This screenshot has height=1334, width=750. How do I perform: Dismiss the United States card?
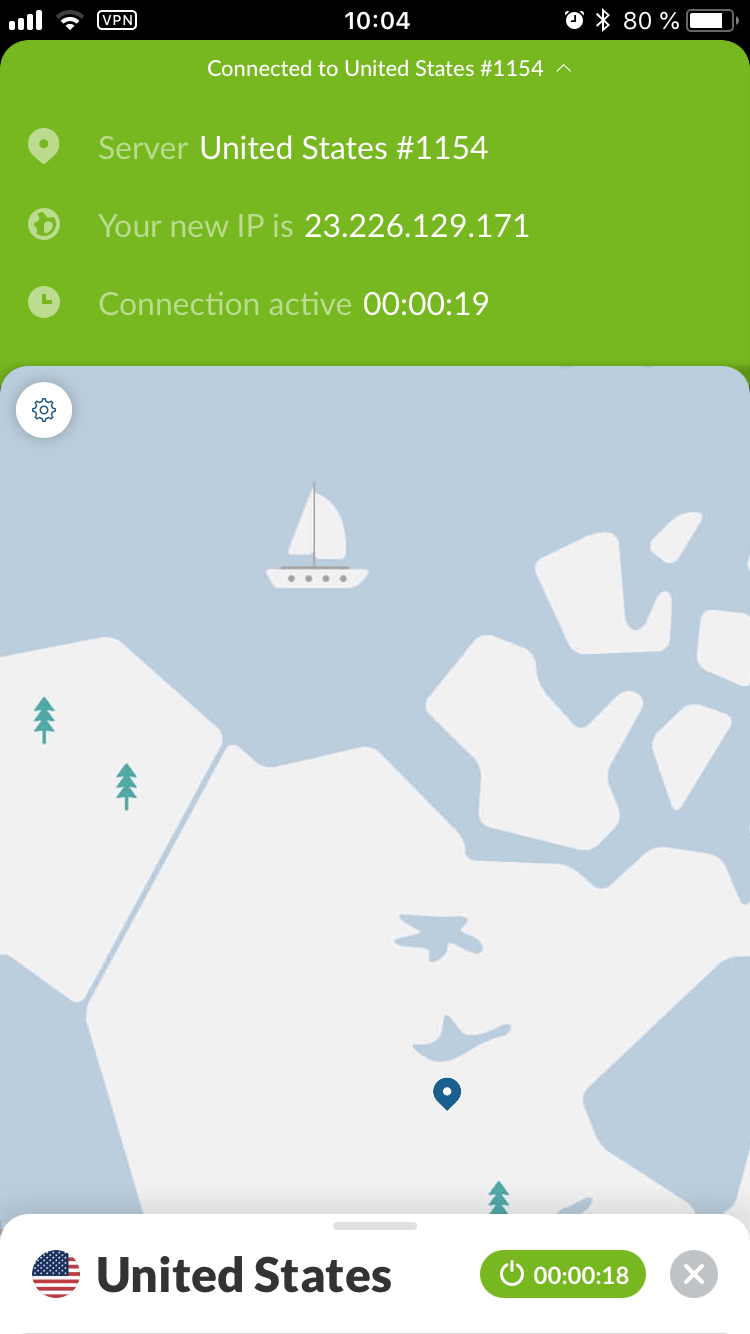(x=693, y=1274)
